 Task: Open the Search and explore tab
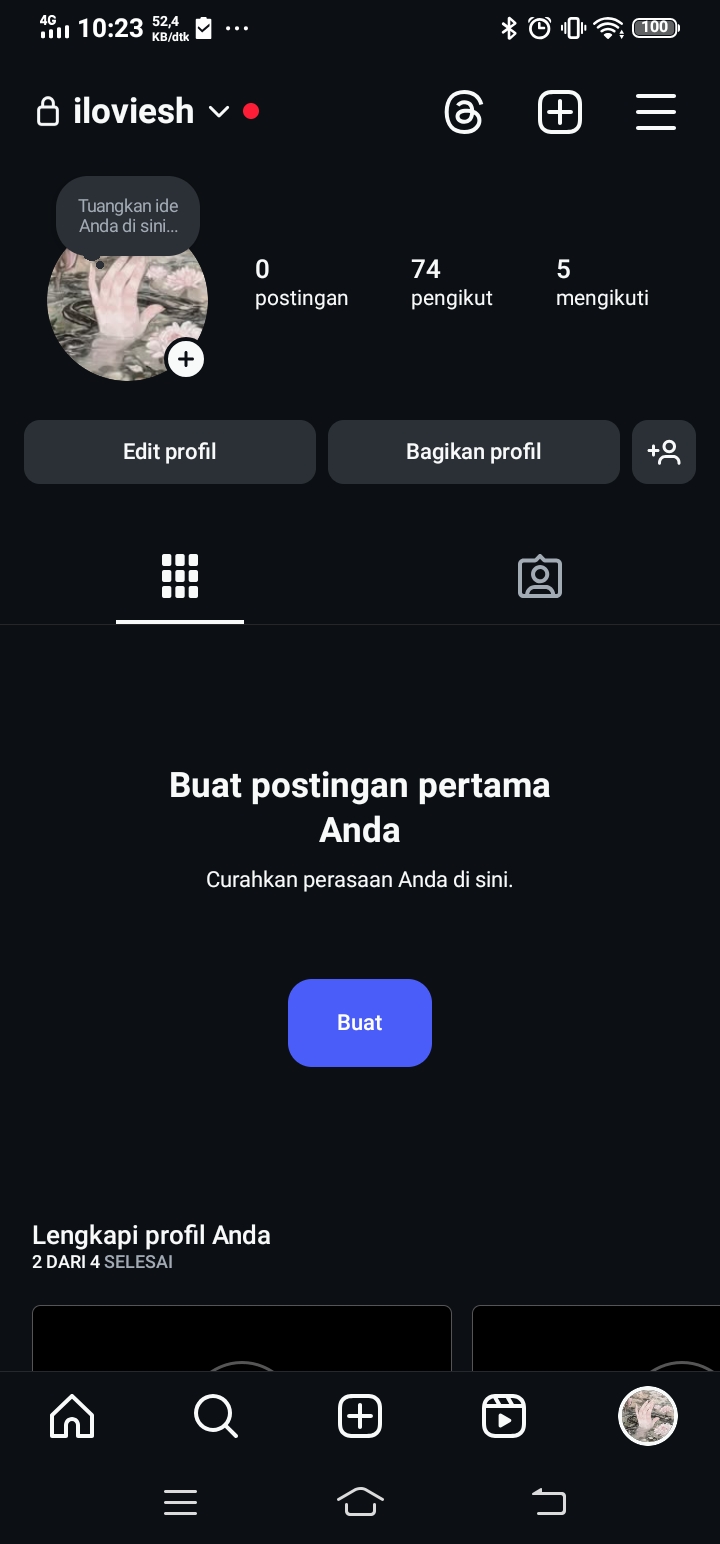click(215, 1416)
